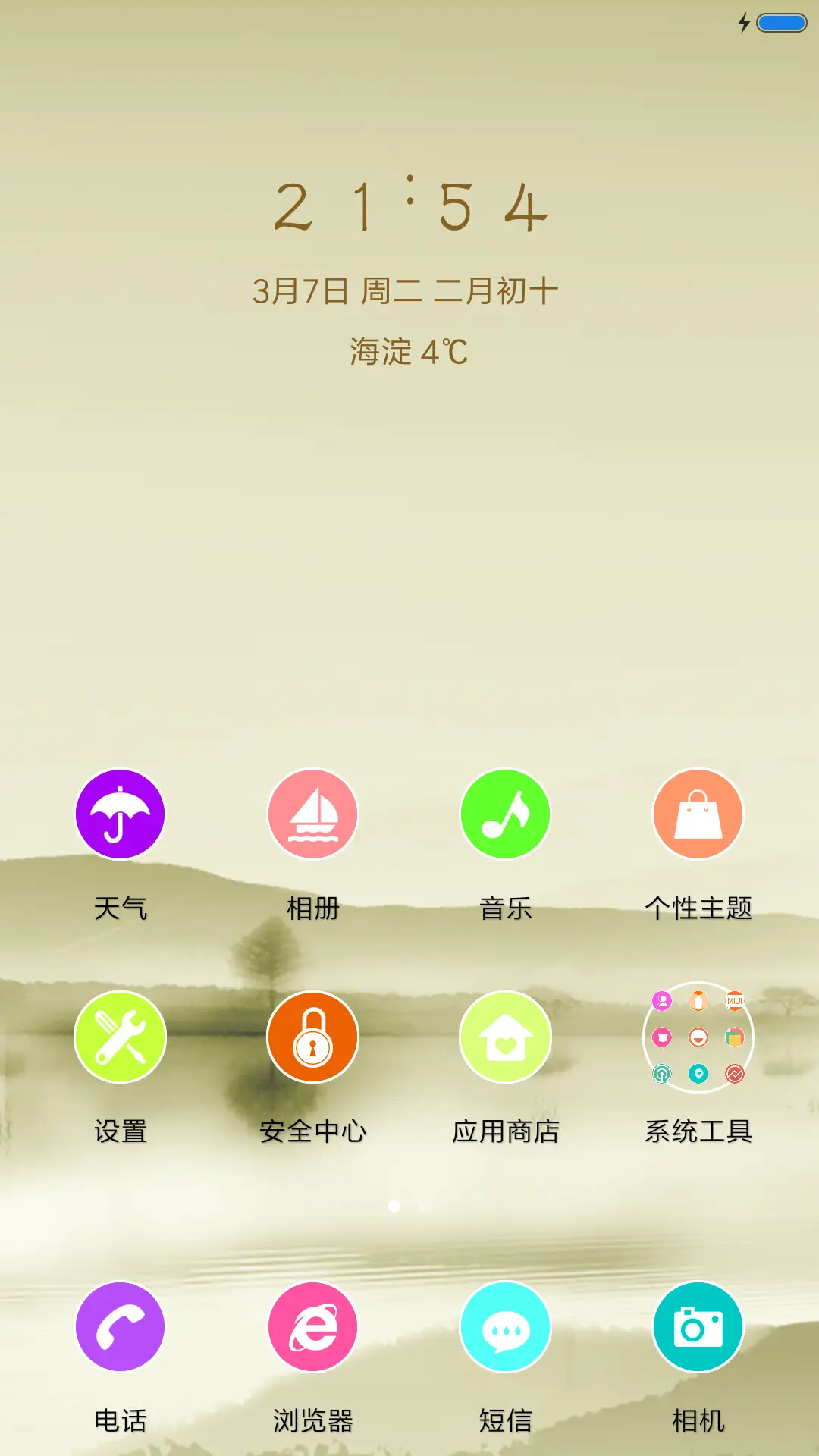The width and height of the screenshot is (819, 1456).
Task: Launch the 安全中心 security center
Action: 313,1037
